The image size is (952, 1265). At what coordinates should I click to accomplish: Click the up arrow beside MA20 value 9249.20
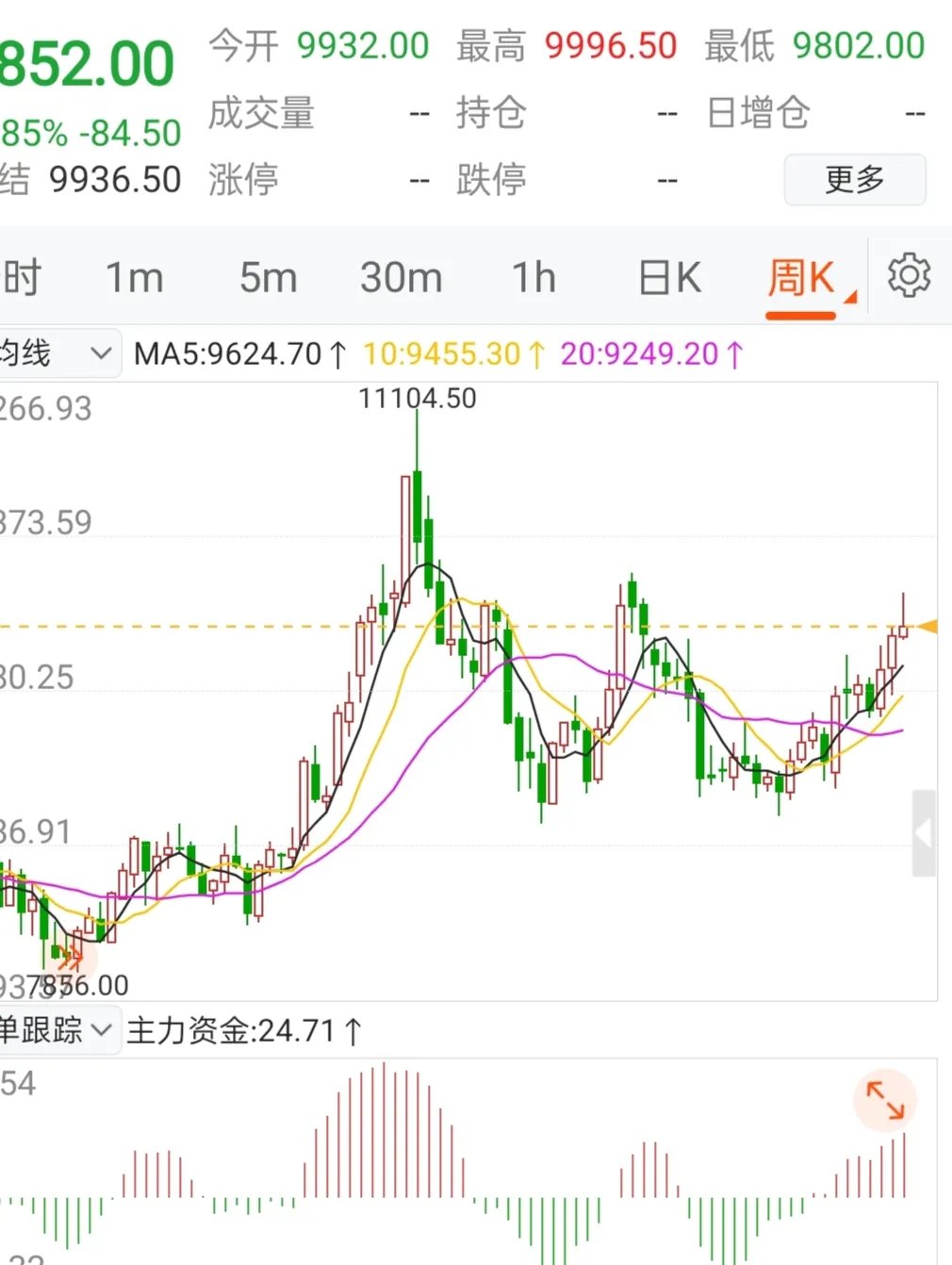[x=733, y=353]
